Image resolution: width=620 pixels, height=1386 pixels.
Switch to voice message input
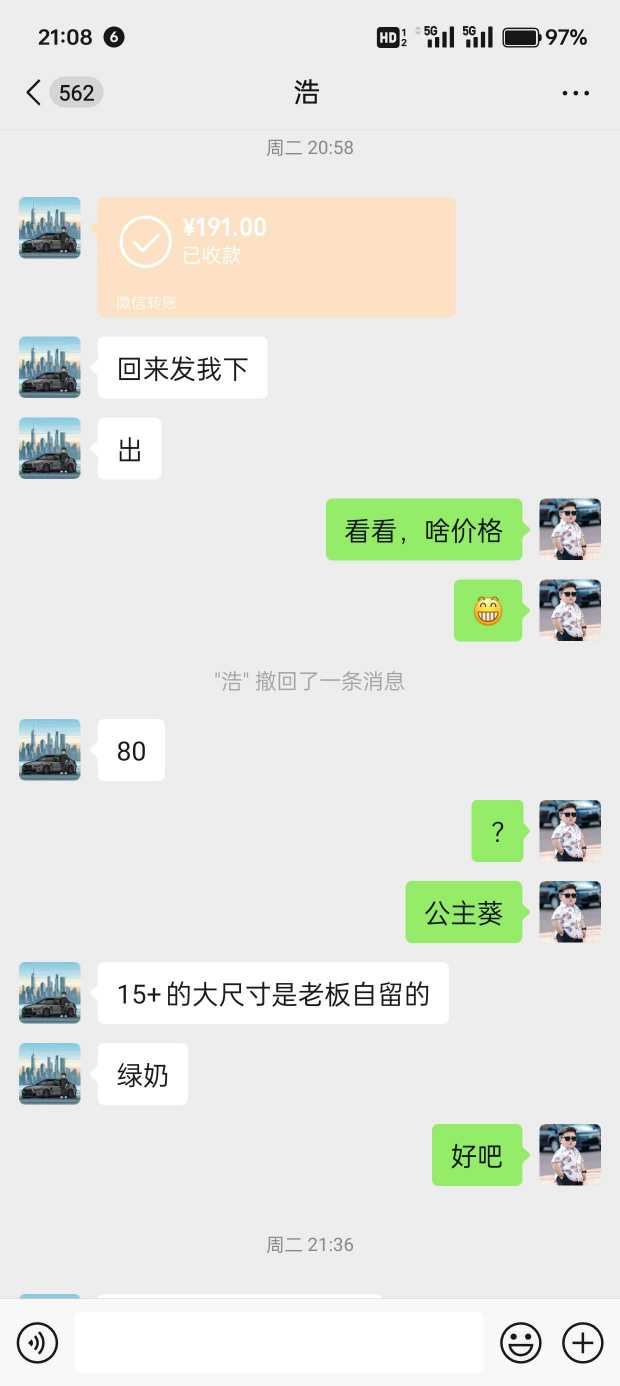click(38, 1342)
